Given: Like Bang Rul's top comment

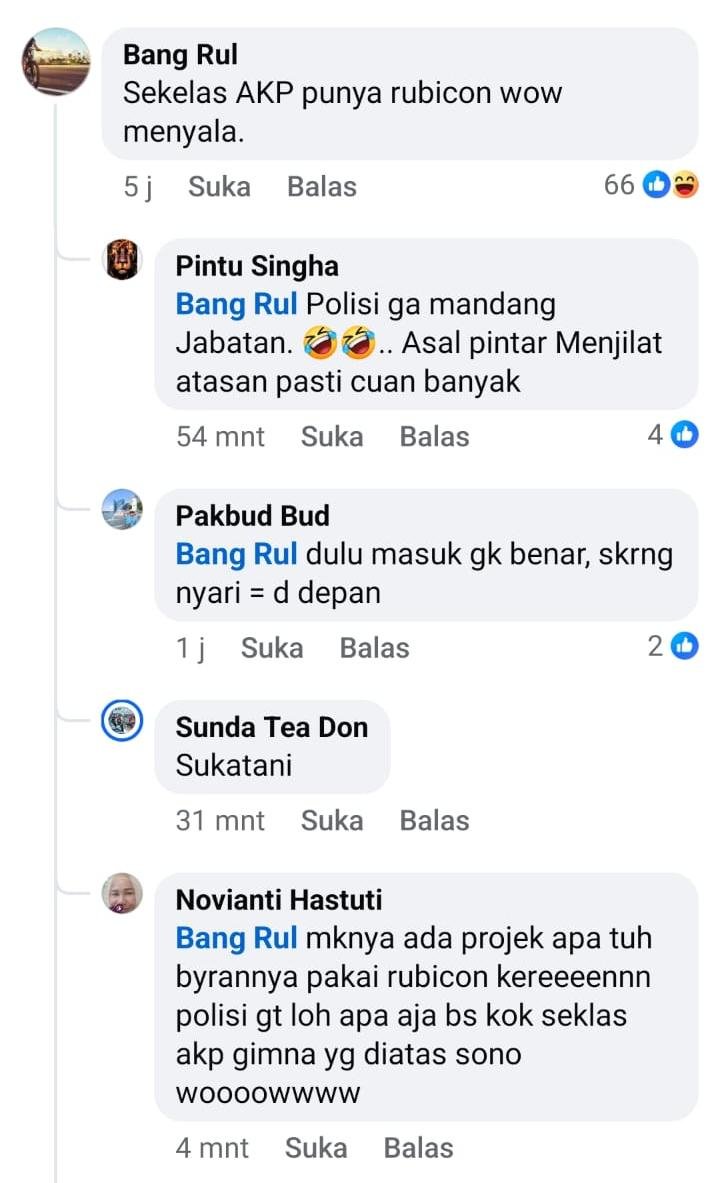Looking at the screenshot, I should click(x=219, y=186).
